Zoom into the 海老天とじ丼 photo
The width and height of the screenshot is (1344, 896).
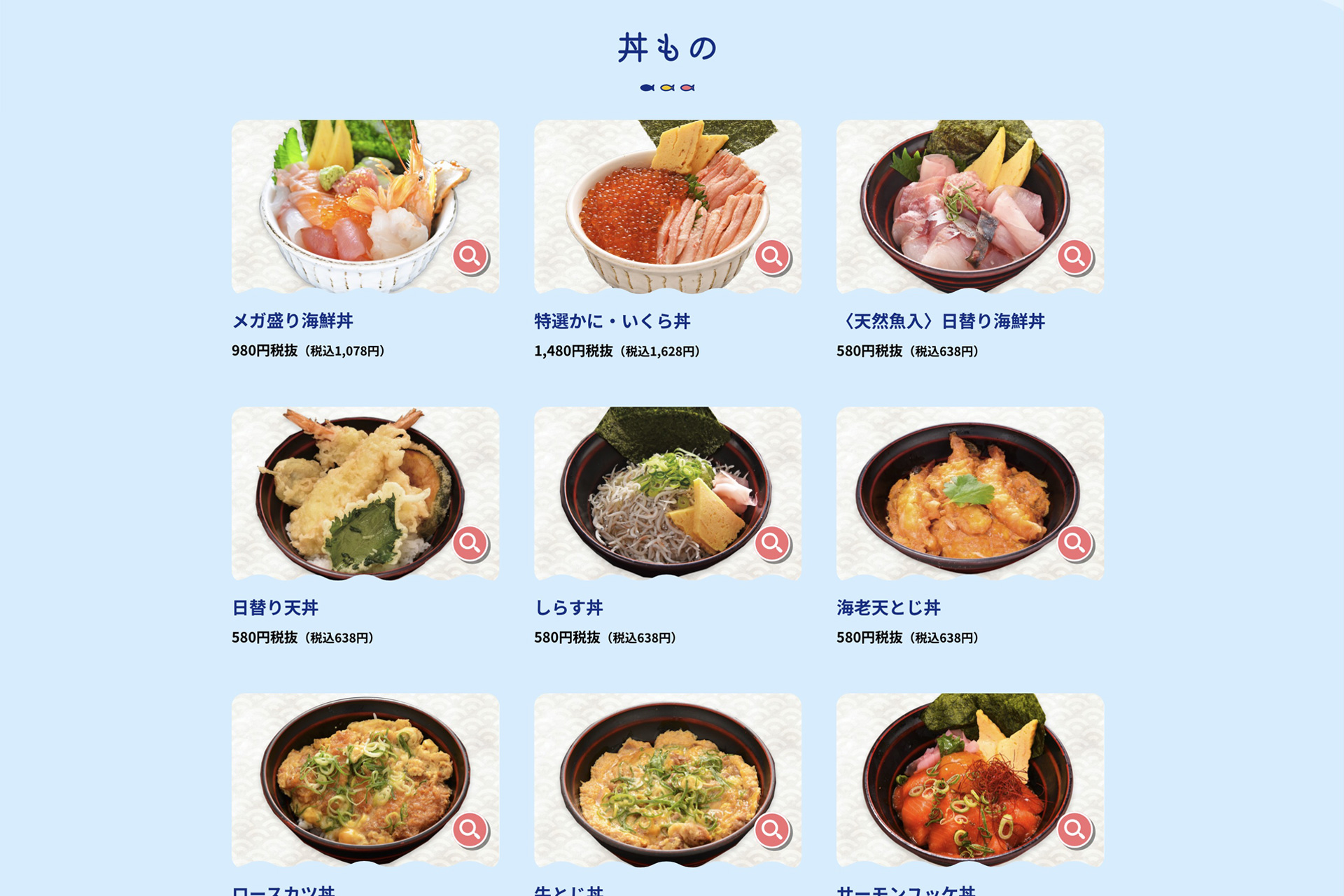tap(1074, 542)
